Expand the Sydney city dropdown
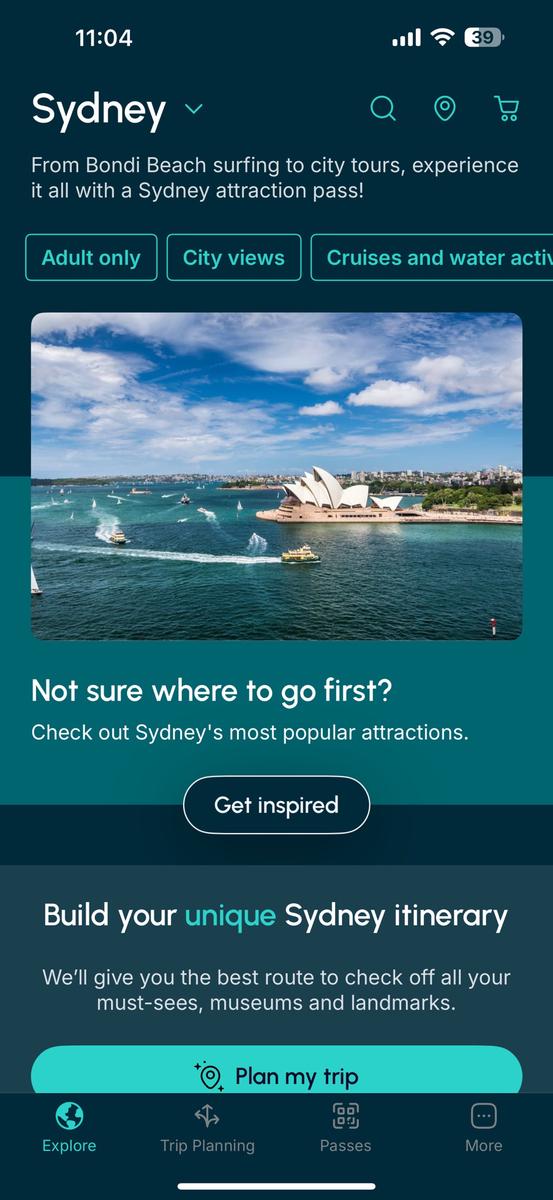 (194, 109)
